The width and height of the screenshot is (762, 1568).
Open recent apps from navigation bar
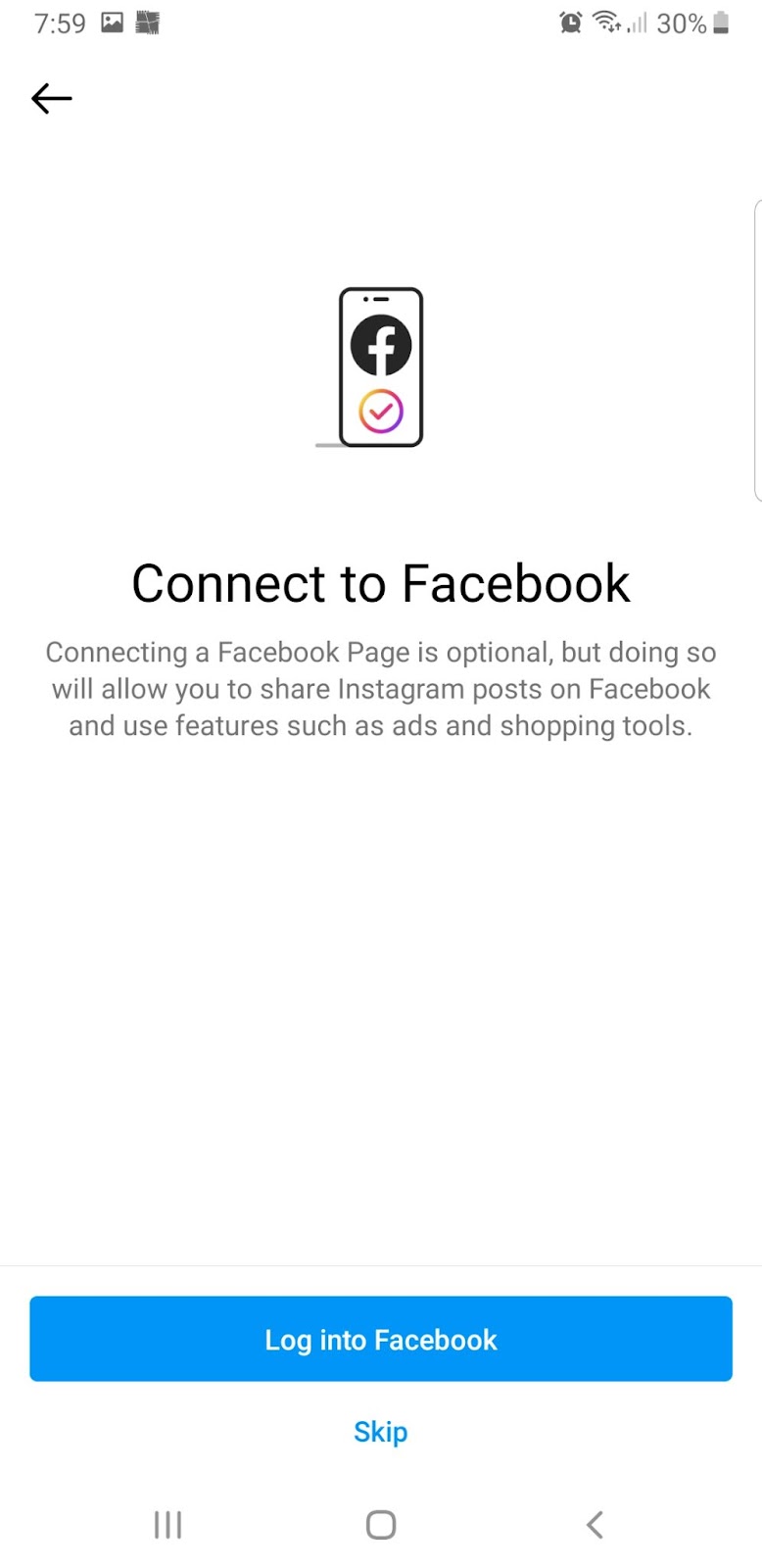[x=167, y=1524]
